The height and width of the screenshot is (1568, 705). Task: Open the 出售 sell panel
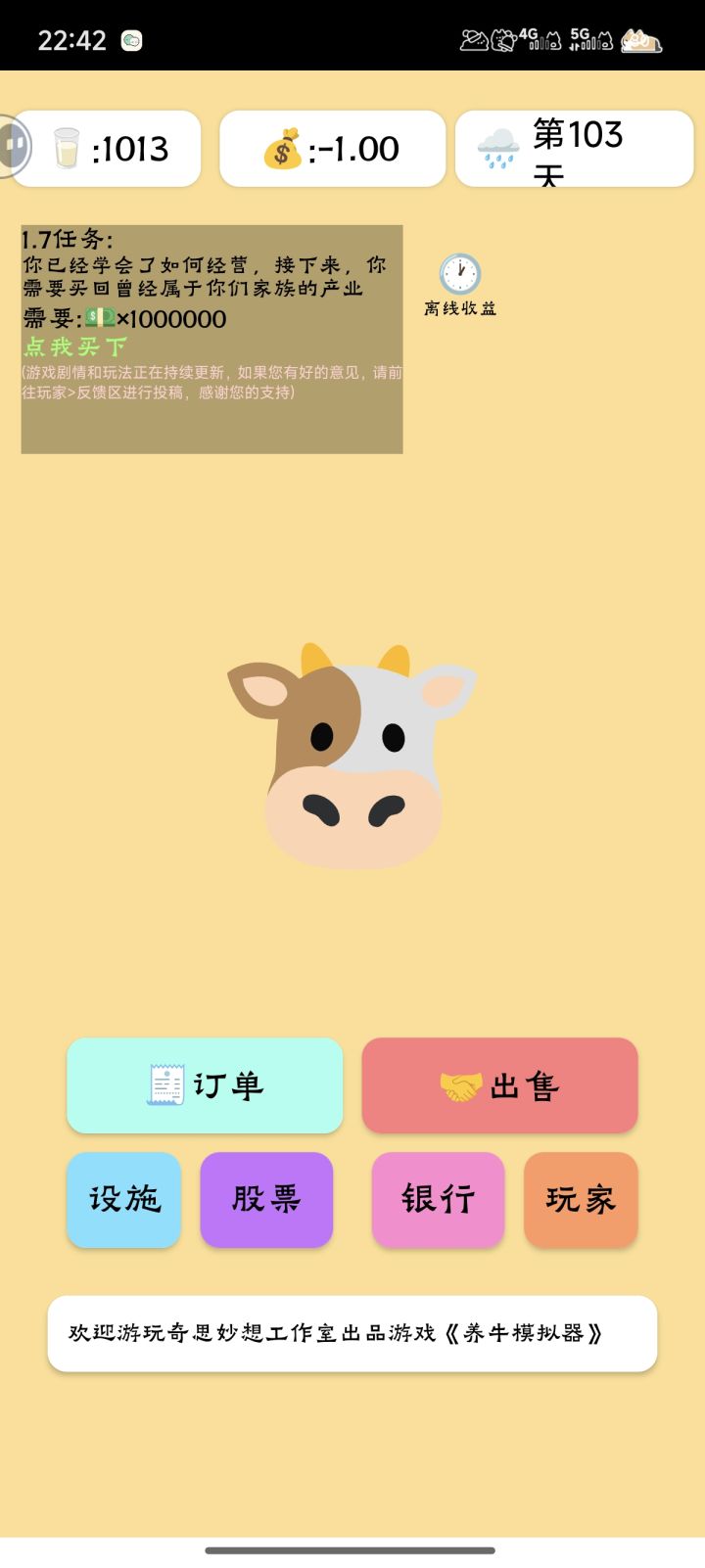click(x=499, y=1084)
